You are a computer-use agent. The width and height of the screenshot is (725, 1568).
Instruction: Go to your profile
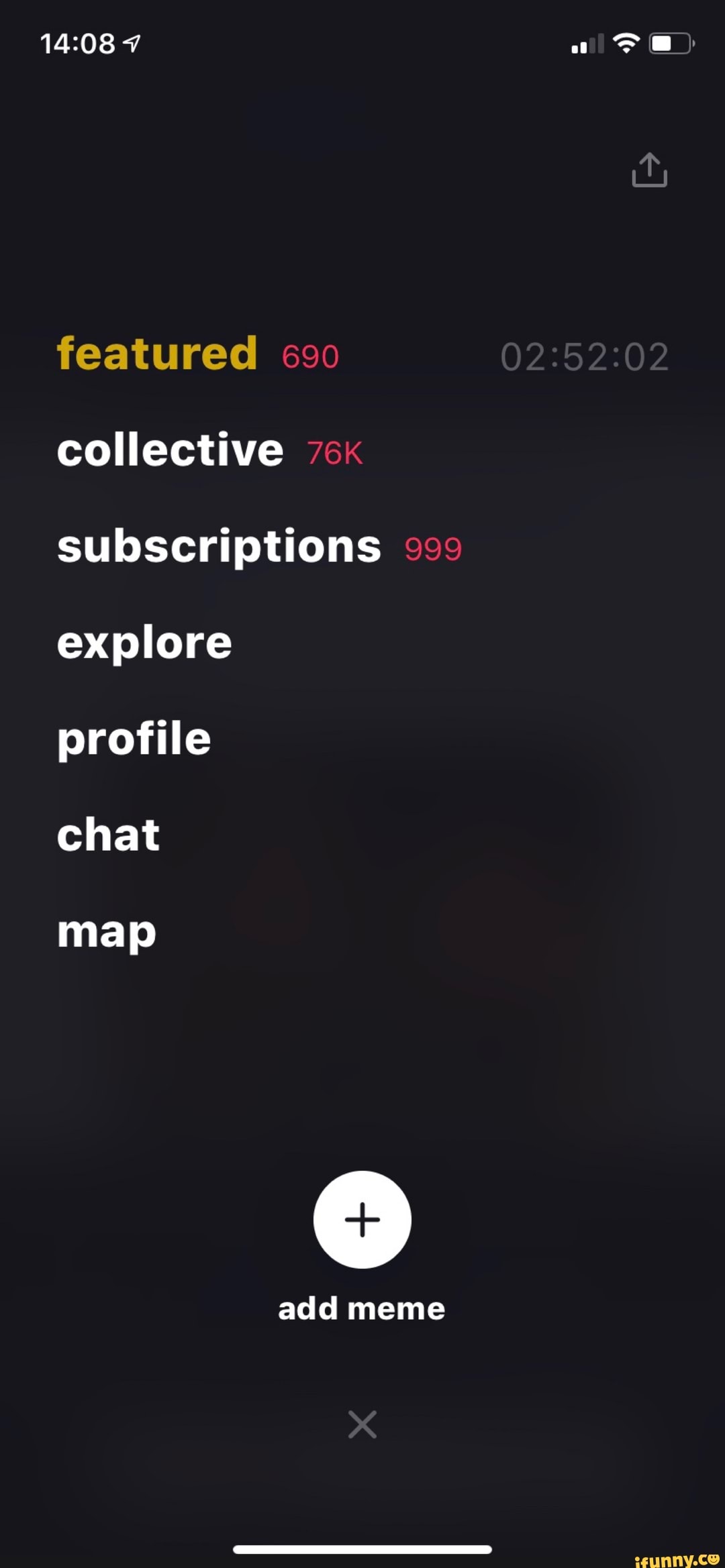132,737
